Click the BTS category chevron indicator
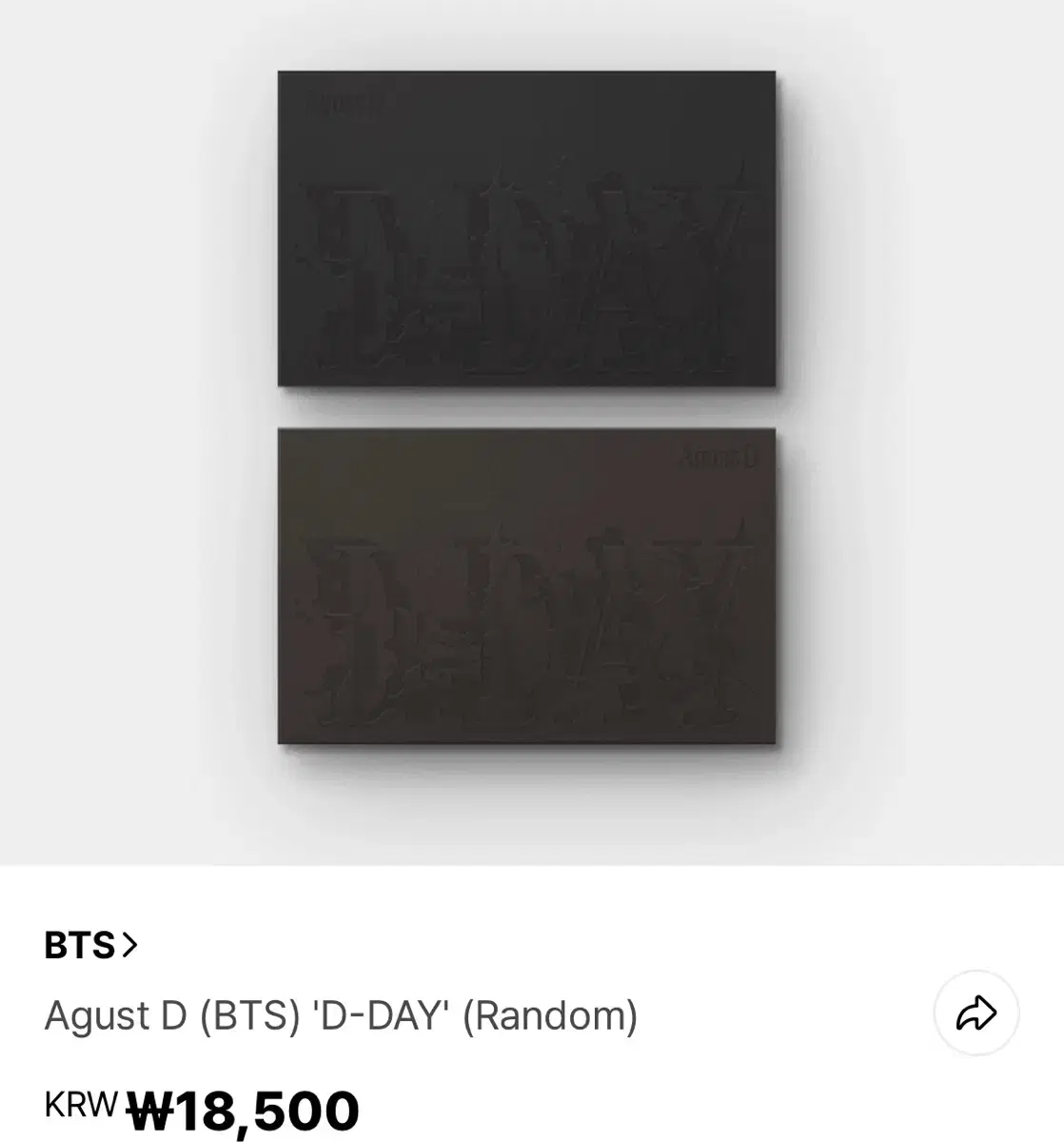This screenshot has height=1142, width=1064. pos(129,945)
